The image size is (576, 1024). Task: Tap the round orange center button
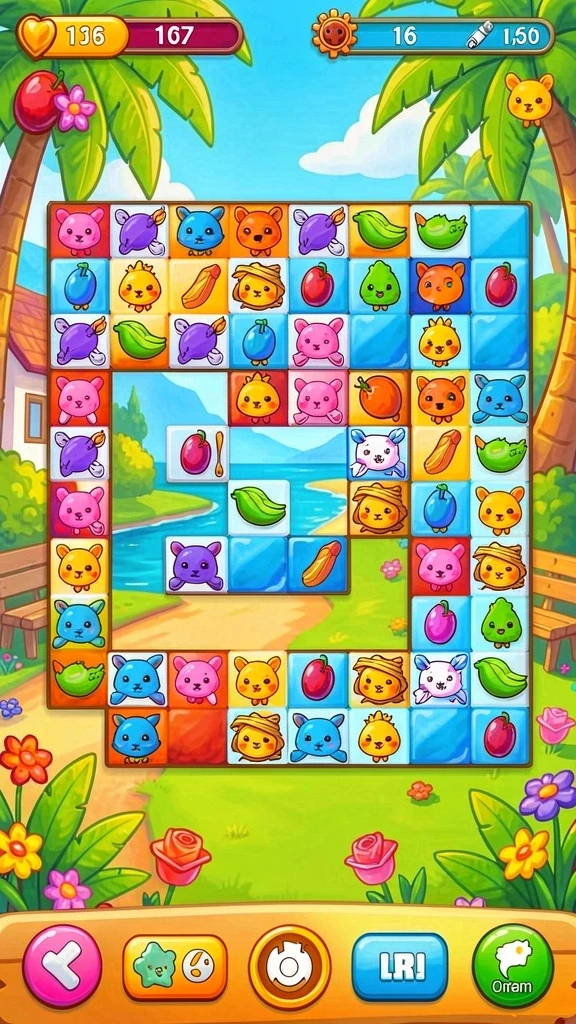pyautogui.click(x=289, y=966)
